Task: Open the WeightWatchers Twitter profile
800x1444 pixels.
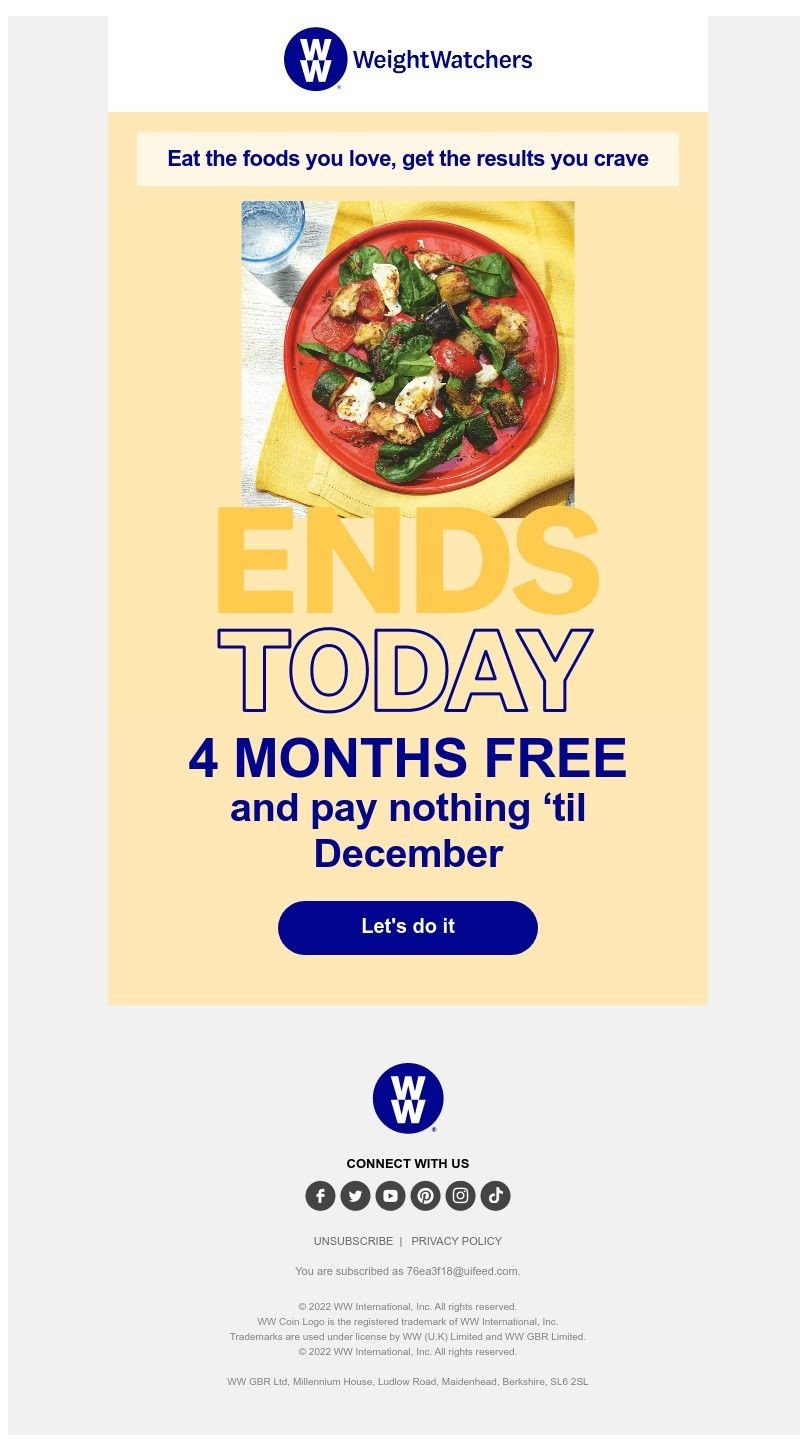Action: 355,1195
